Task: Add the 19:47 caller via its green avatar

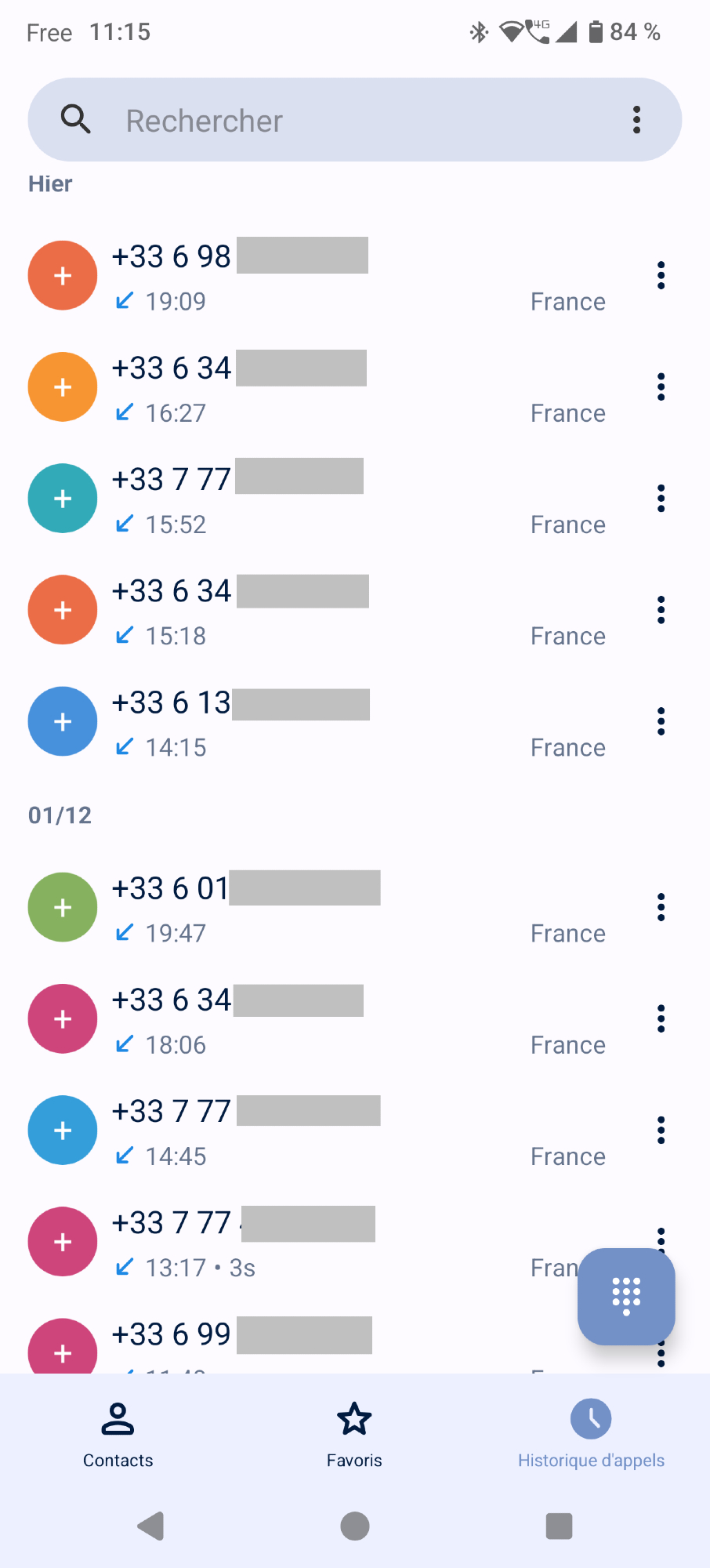Action: pos(63,907)
